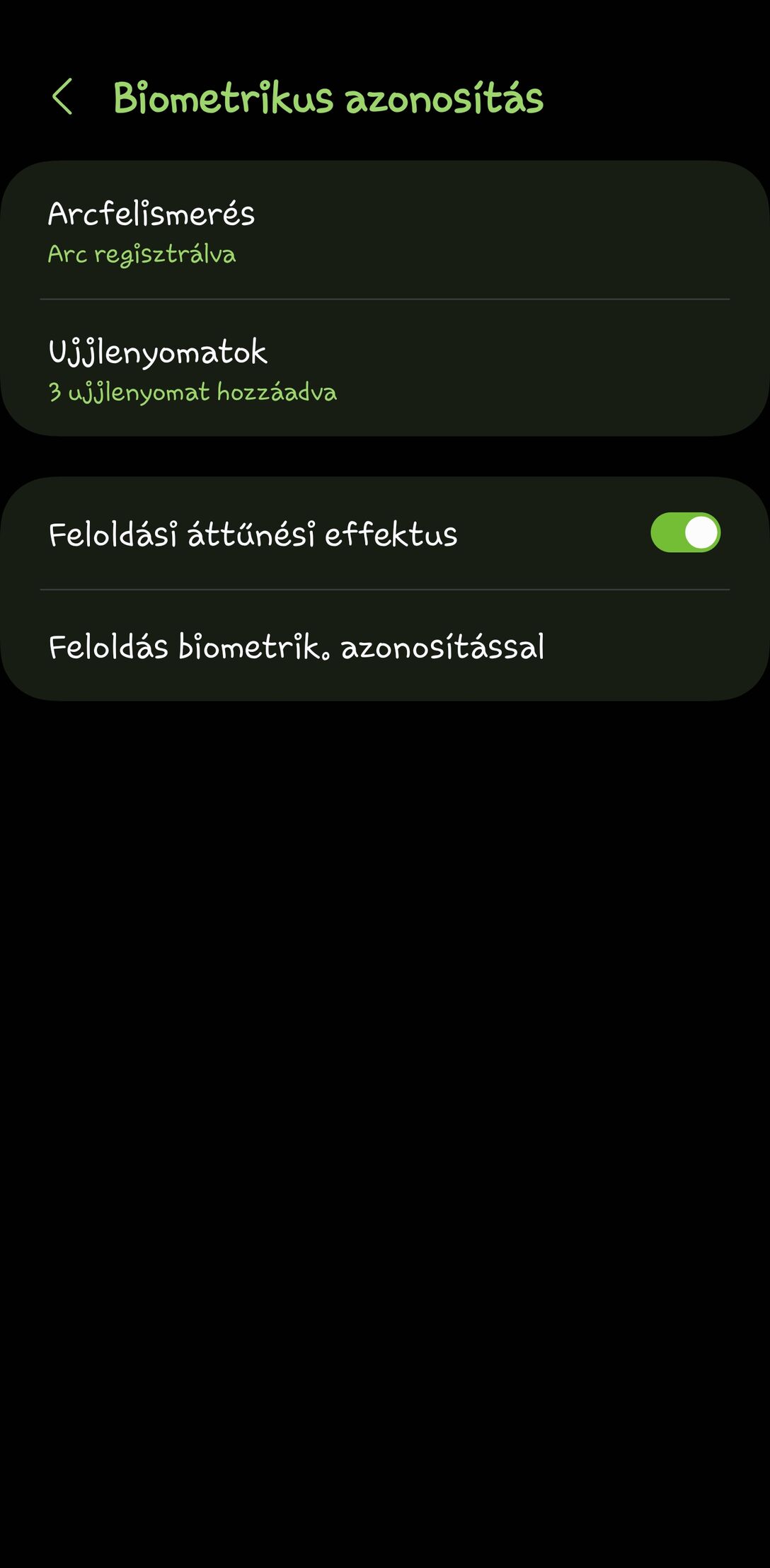Viewport: 770px width, 1568px height.
Task: Turn off Feloldási áttűnési effektus switch
Action: [x=685, y=532]
